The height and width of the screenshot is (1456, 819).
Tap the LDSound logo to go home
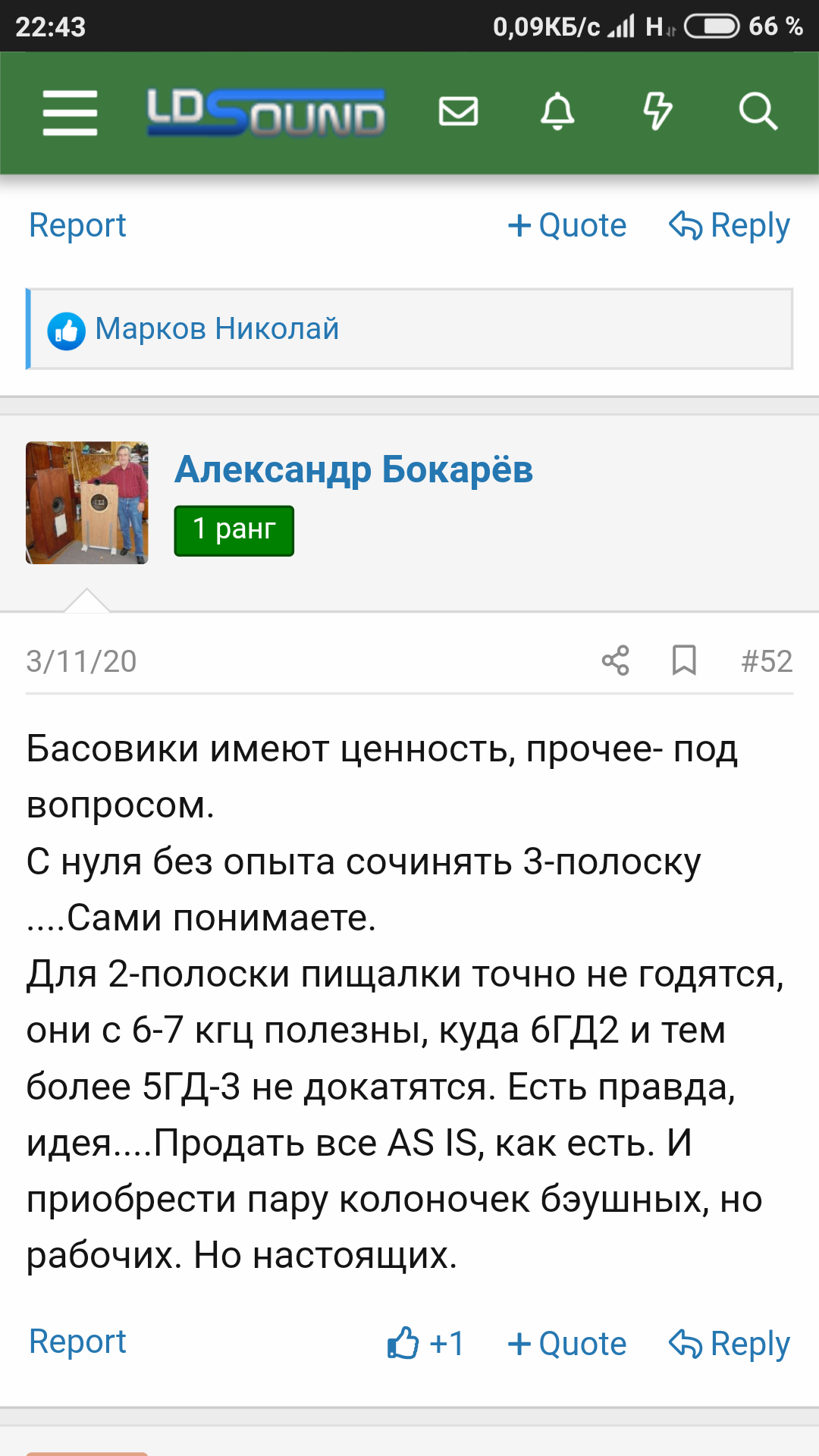(266, 112)
